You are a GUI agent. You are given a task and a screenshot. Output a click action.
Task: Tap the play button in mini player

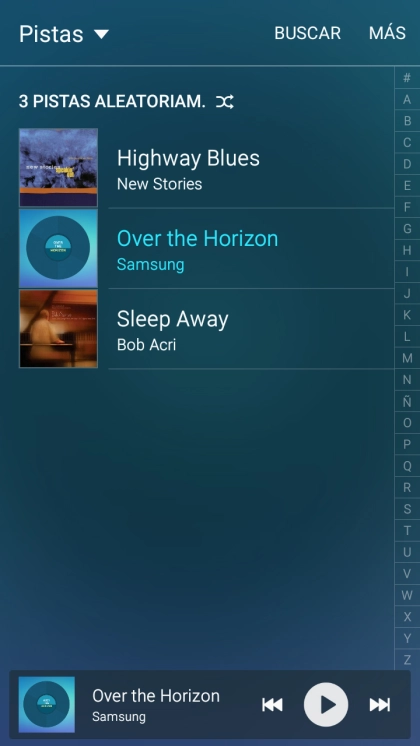pos(326,705)
